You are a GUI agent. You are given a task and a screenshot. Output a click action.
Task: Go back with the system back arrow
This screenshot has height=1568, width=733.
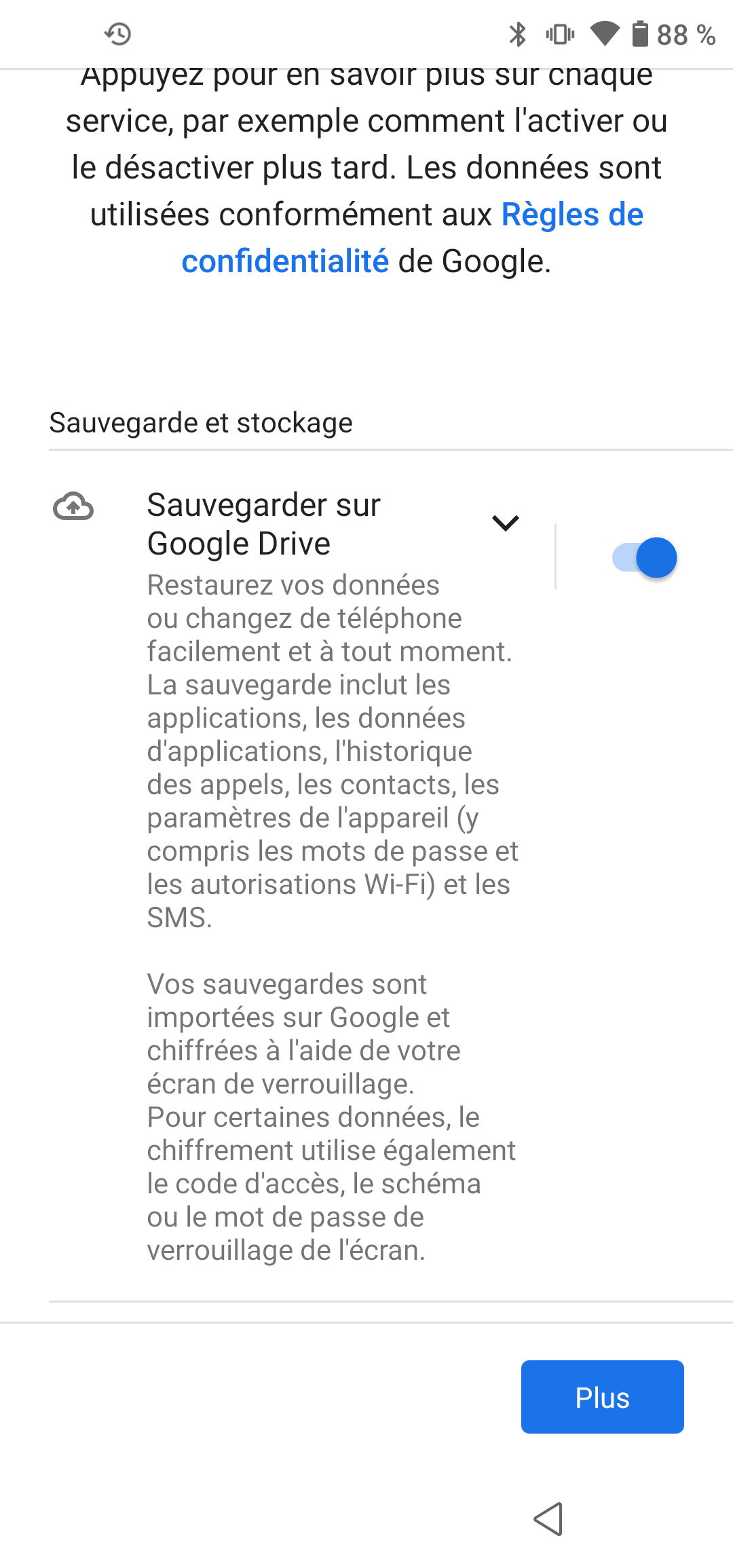548,1518
